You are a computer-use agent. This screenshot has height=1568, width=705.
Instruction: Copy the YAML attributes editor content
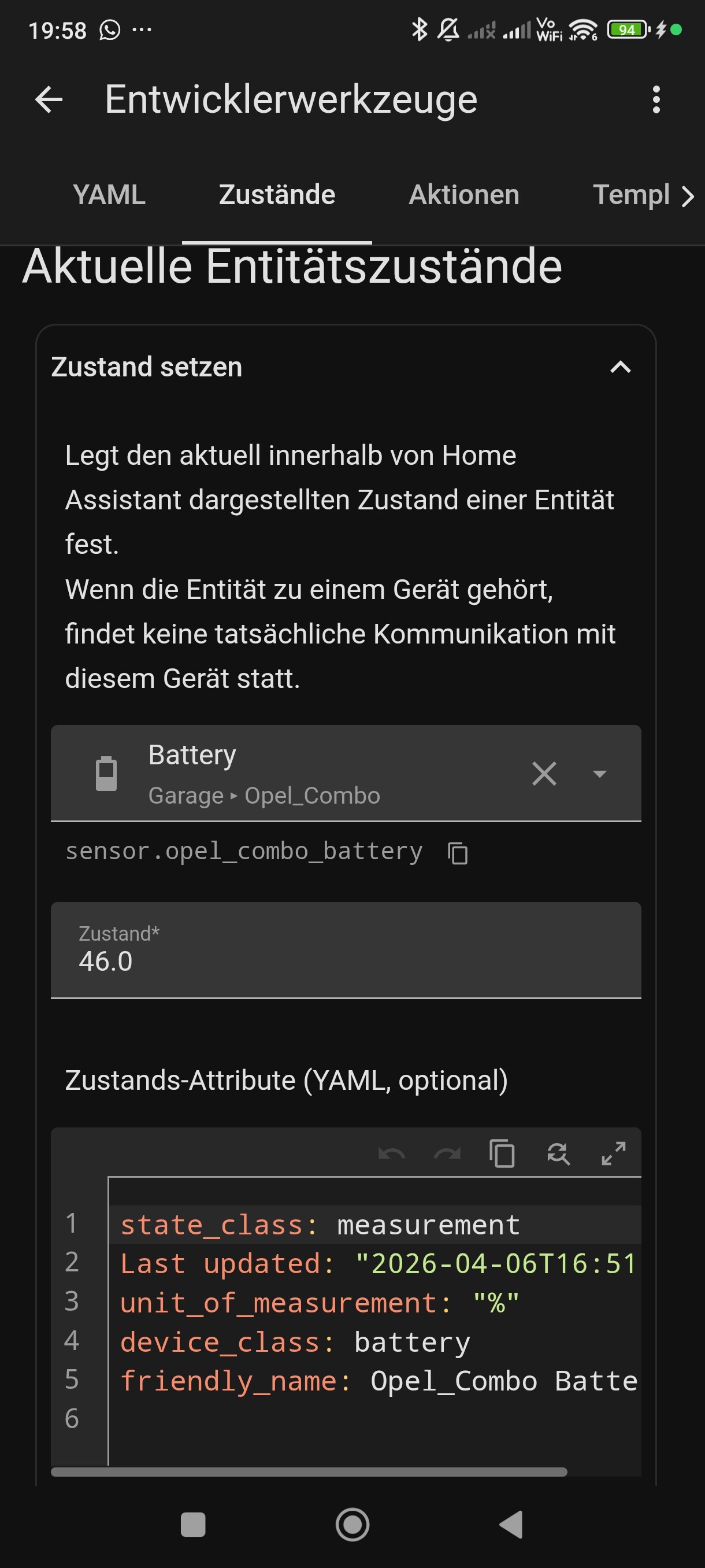[502, 1153]
